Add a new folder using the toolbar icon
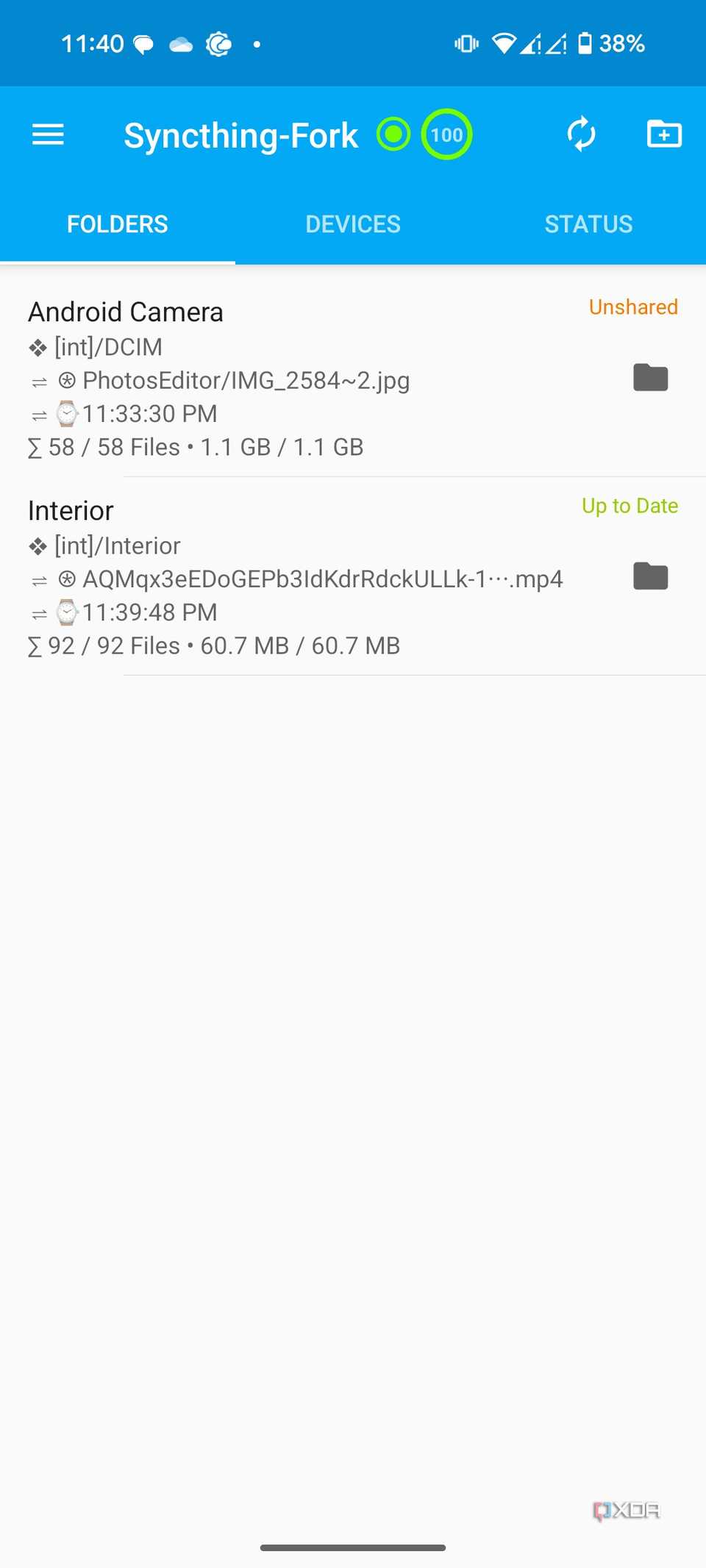Viewport: 706px width, 1568px height. click(663, 135)
